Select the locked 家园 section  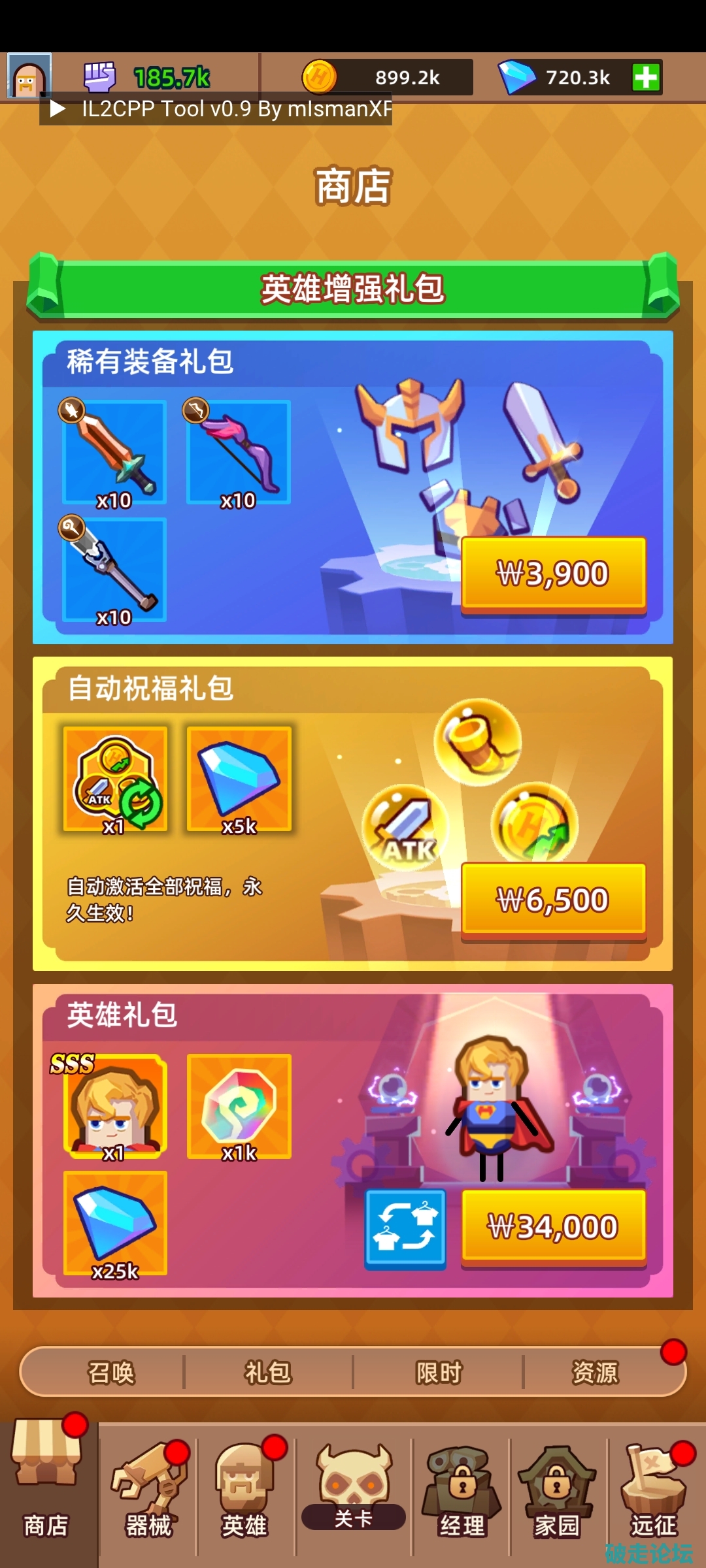click(557, 1493)
